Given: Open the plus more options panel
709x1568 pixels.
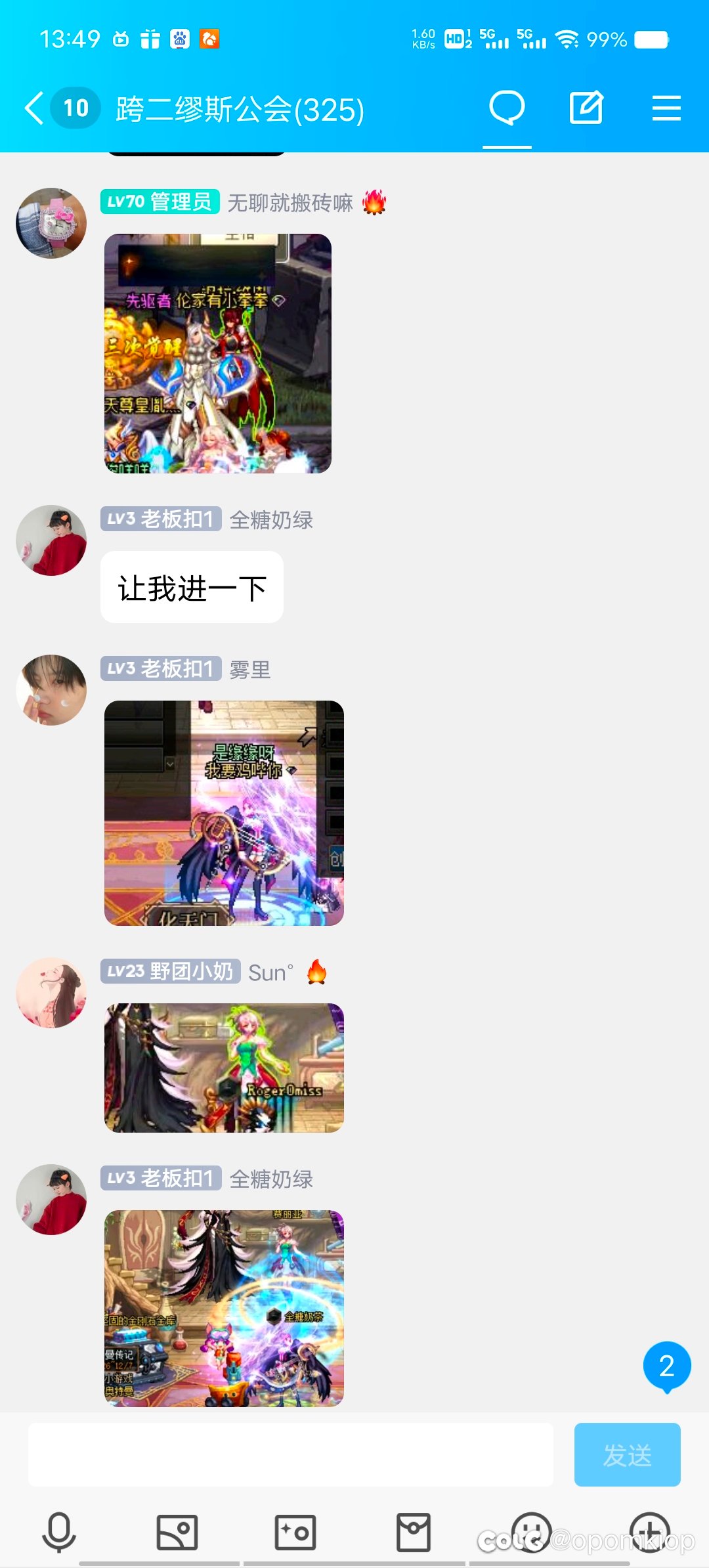Looking at the screenshot, I should 650,1532.
